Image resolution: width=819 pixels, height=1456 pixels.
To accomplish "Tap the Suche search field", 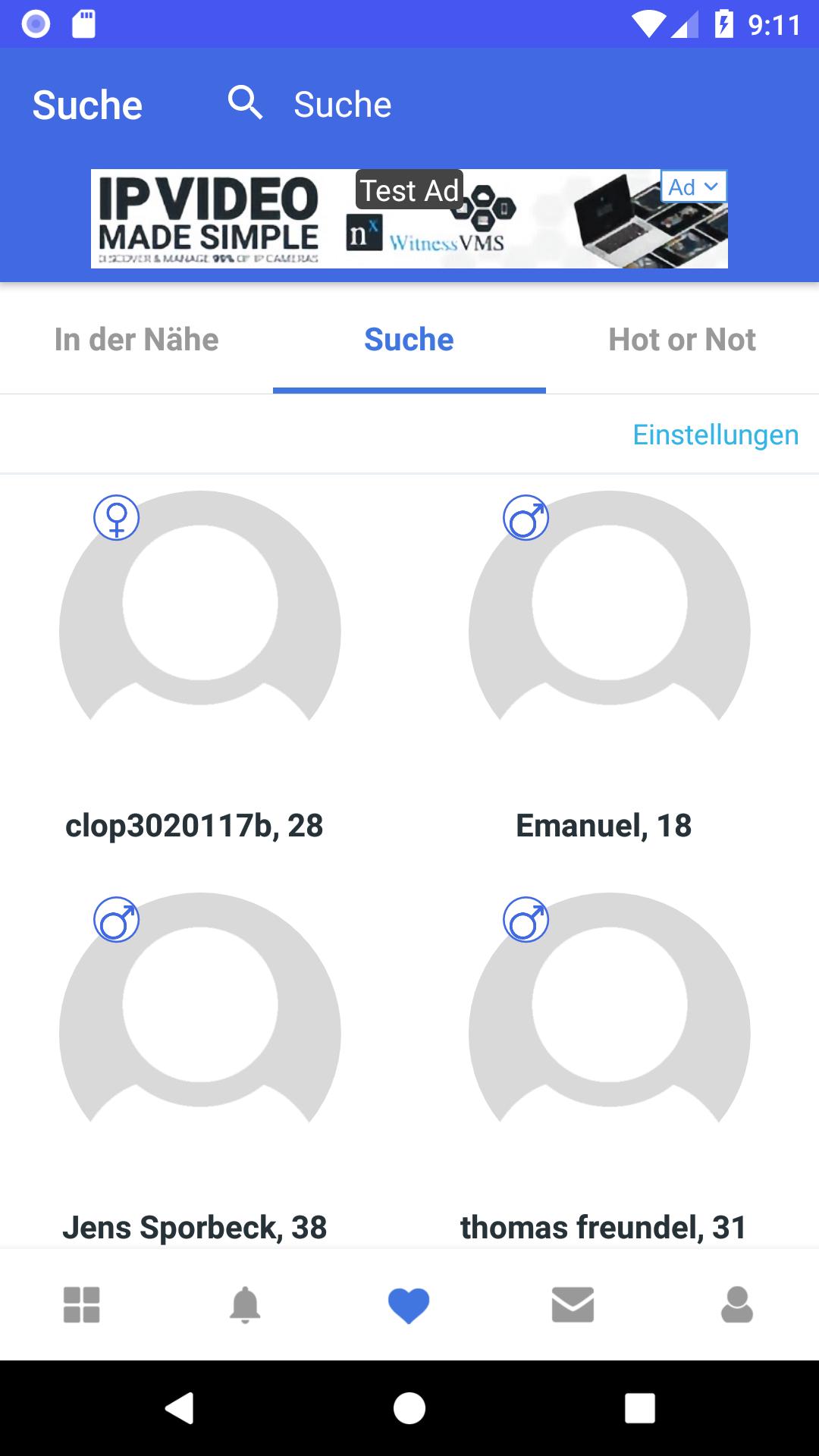I will [x=343, y=105].
